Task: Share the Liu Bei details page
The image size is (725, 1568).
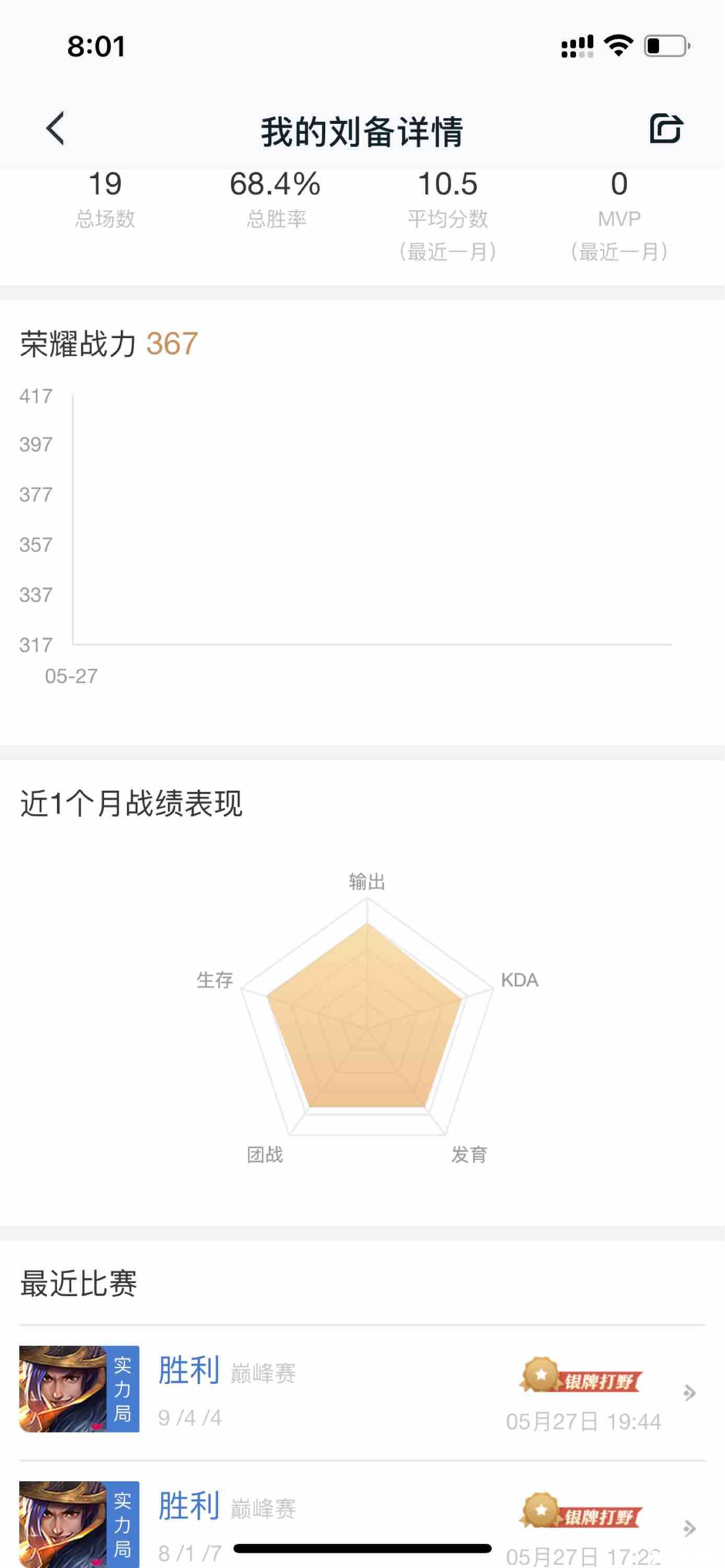Action: click(666, 129)
